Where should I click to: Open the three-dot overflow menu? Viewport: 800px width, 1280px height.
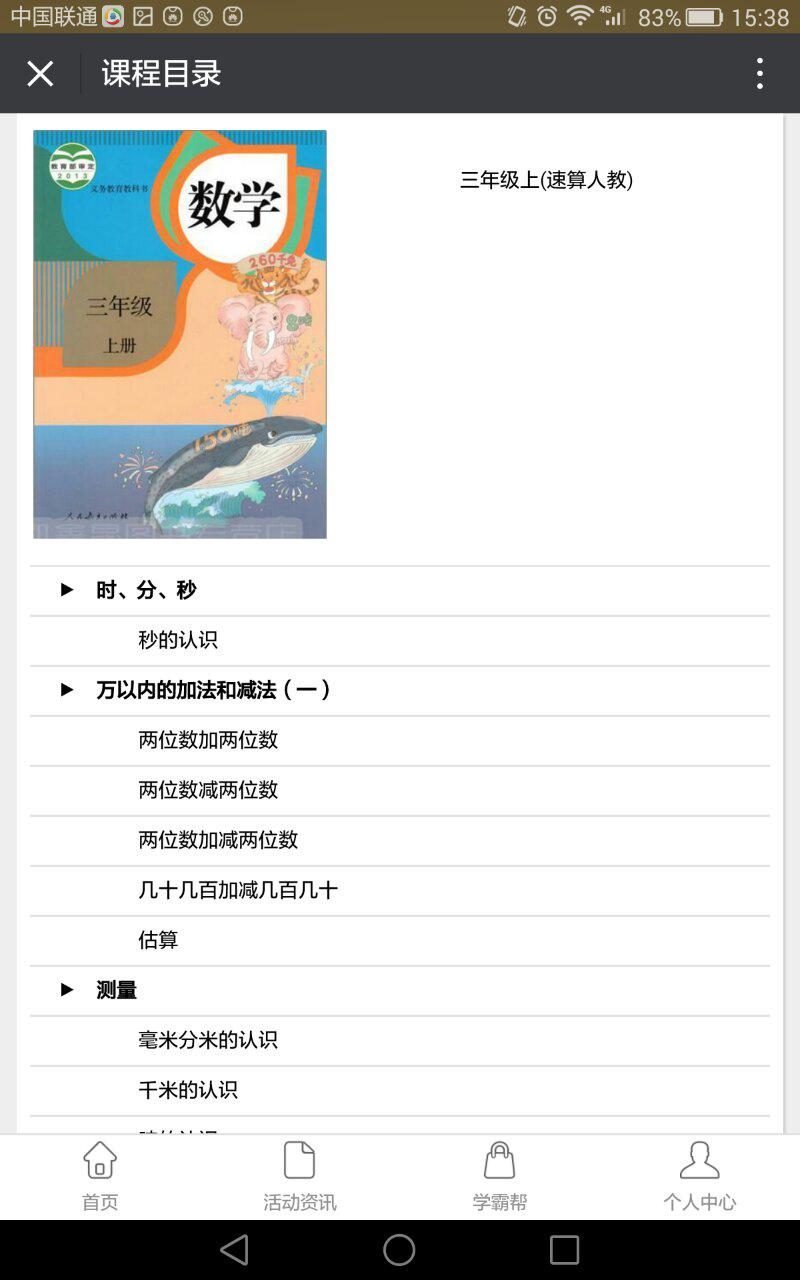coord(760,73)
